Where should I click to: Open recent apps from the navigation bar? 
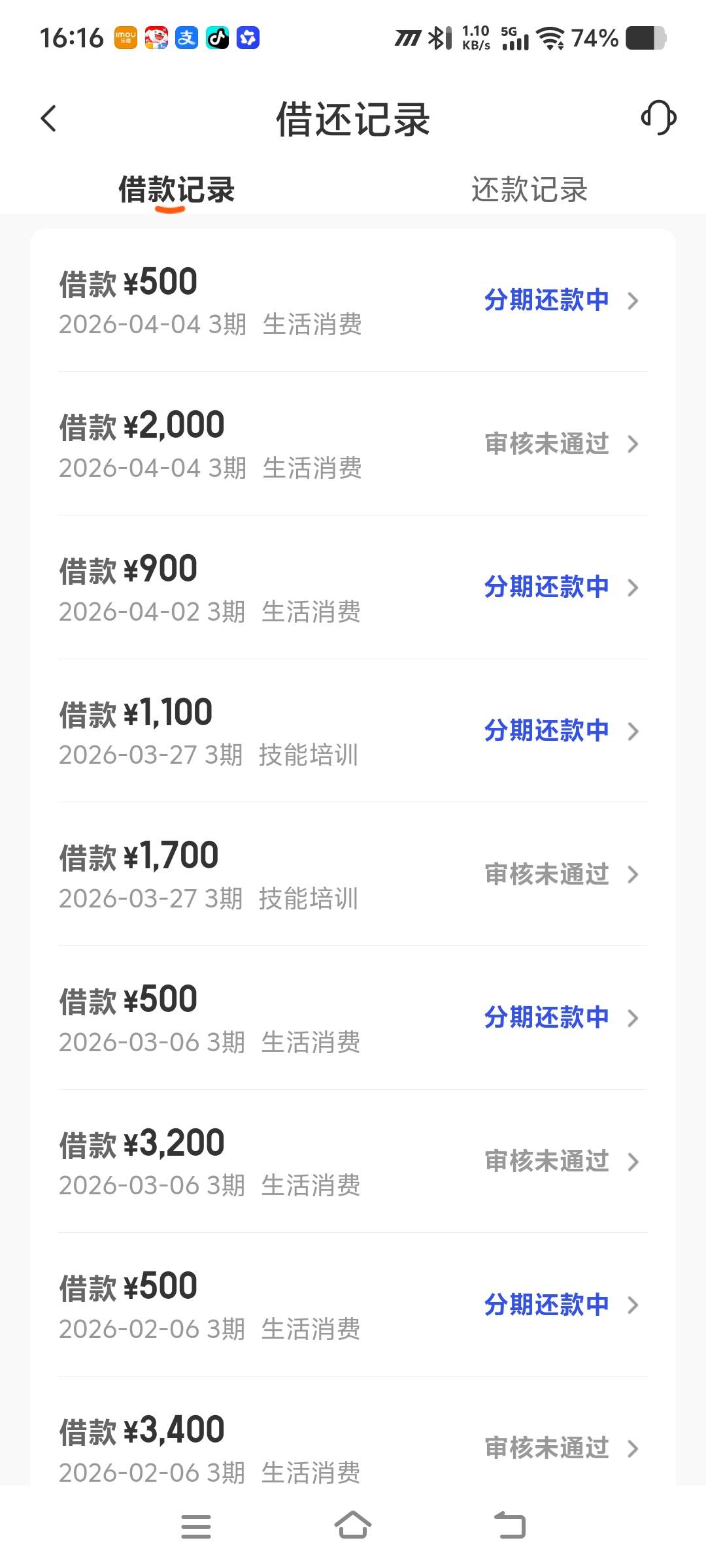tap(196, 1526)
